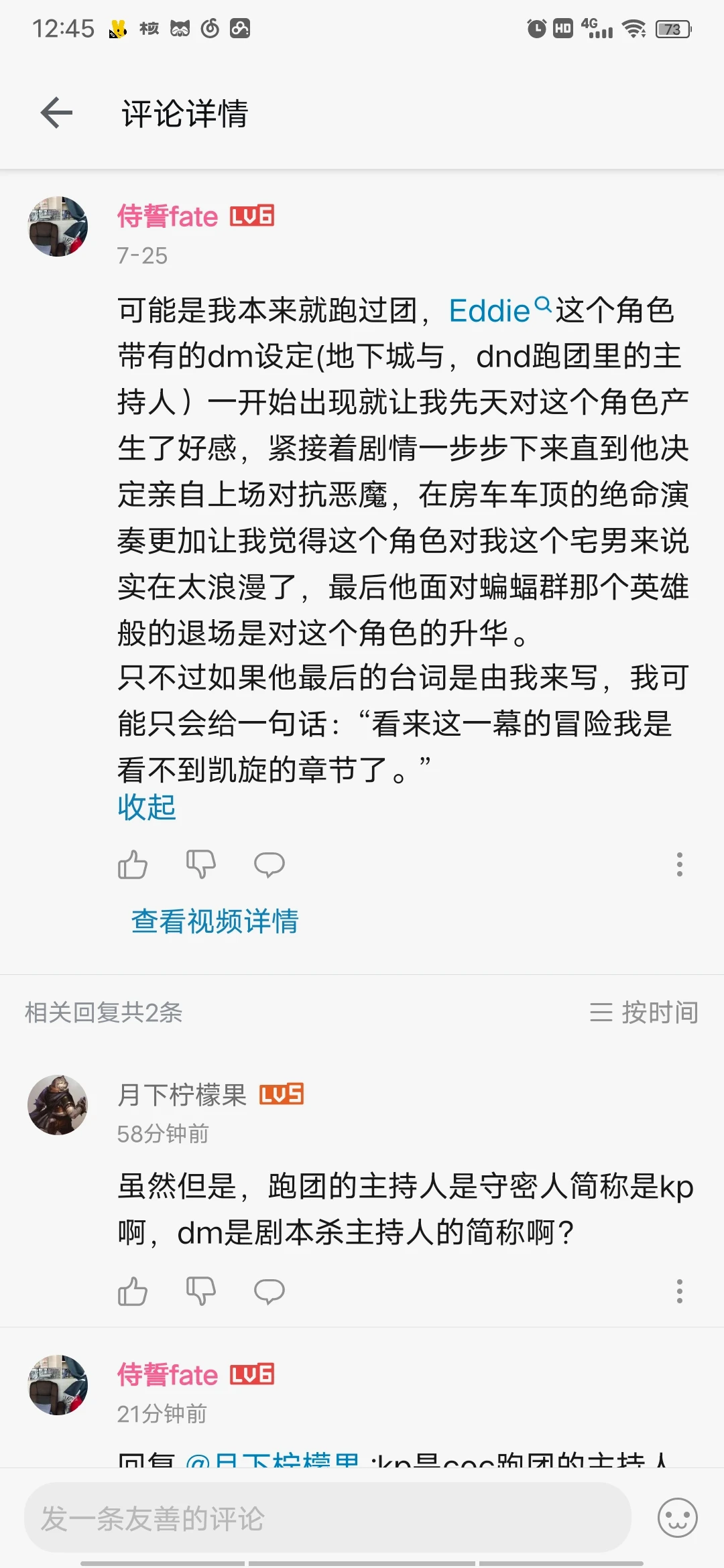This screenshot has height=1568, width=724.
Task: Change reply sorting via 按时间
Action: tap(644, 1012)
